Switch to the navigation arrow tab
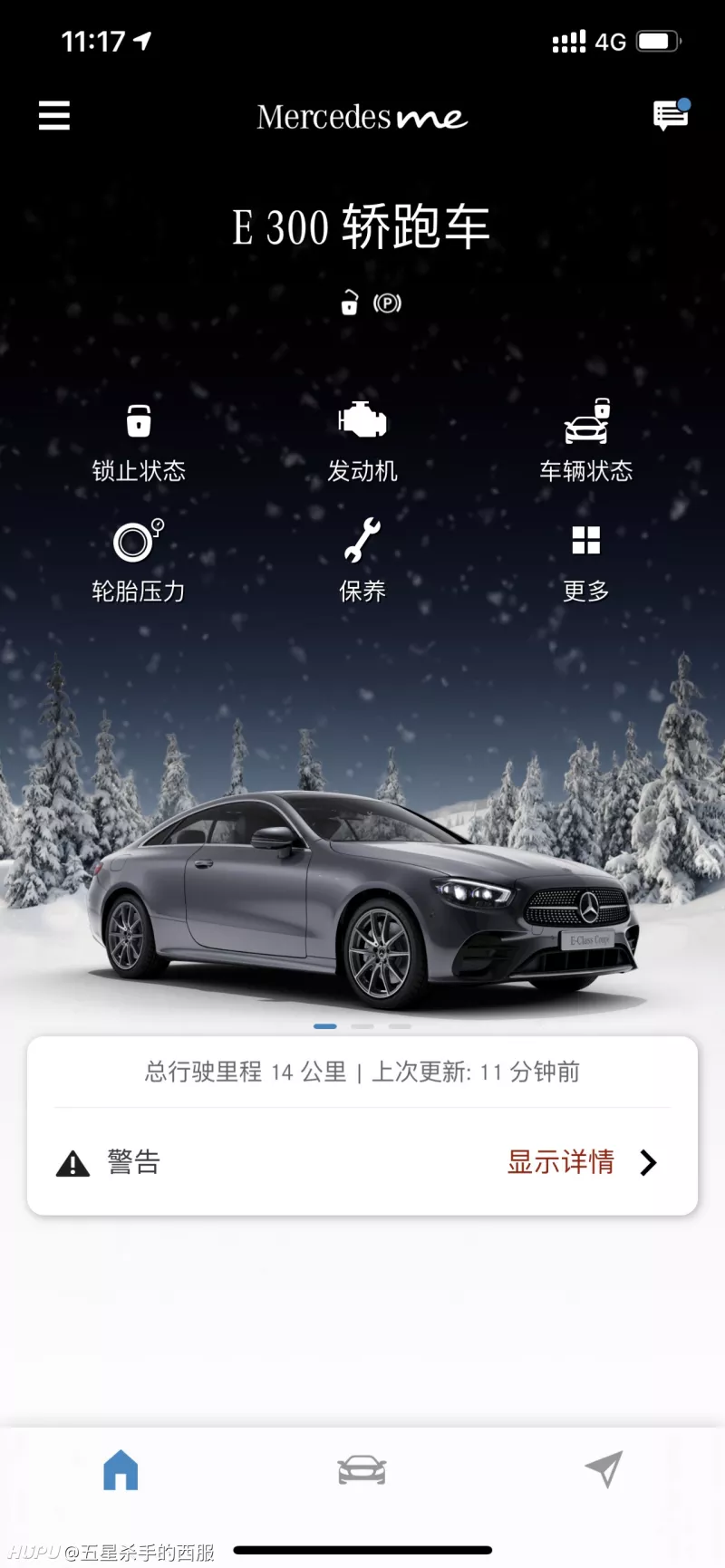 pos(604,1469)
